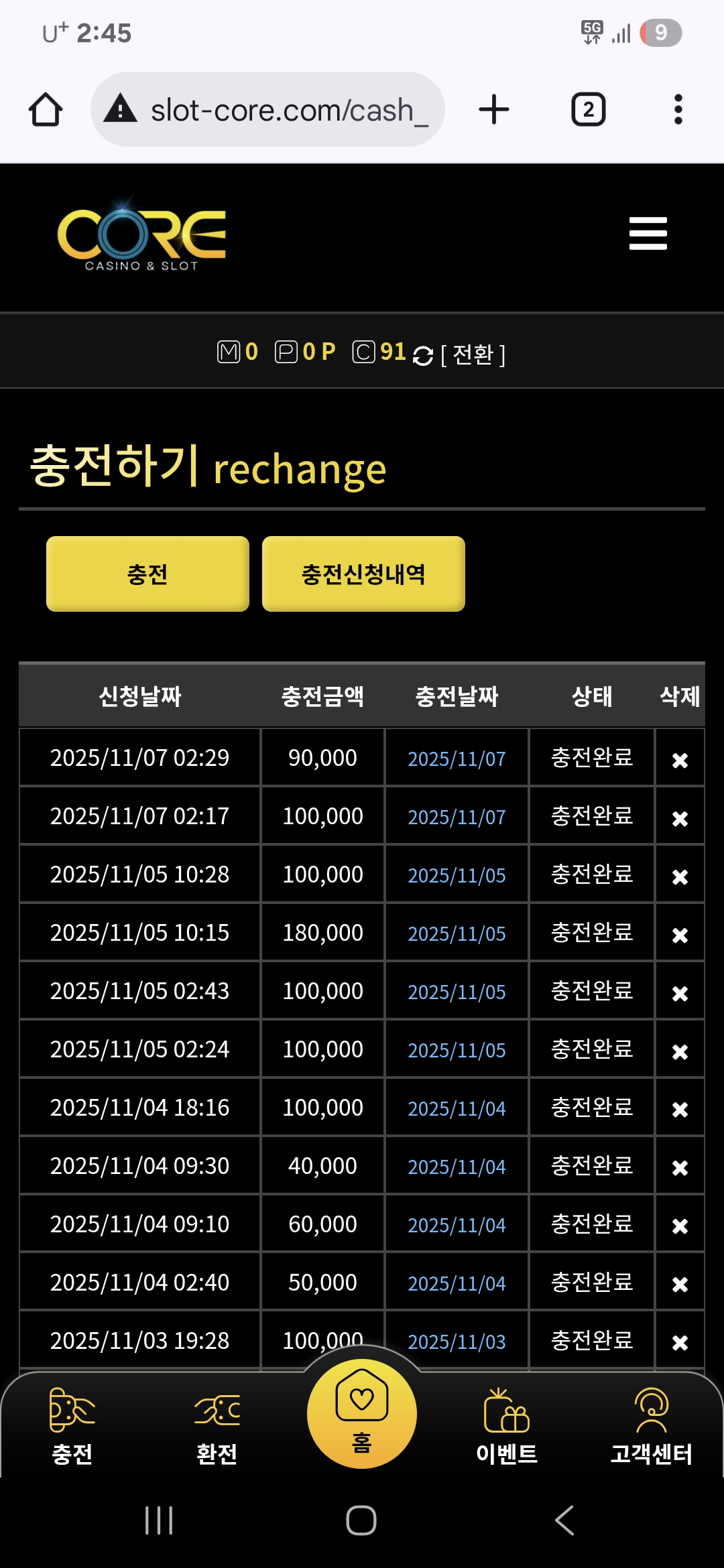
Task: Open the browser overflow menu
Action: pos(678,109)
